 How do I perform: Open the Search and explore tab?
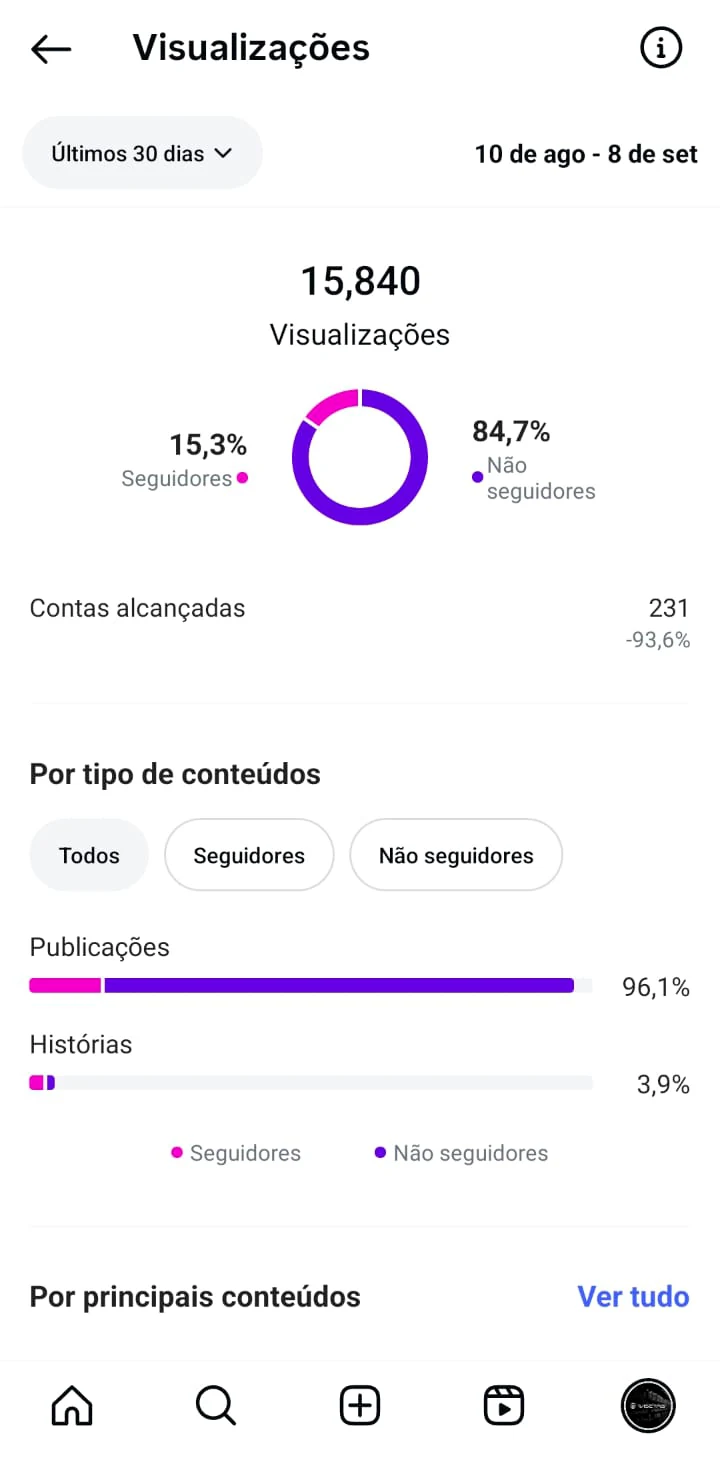click(x=216, y=1406)
